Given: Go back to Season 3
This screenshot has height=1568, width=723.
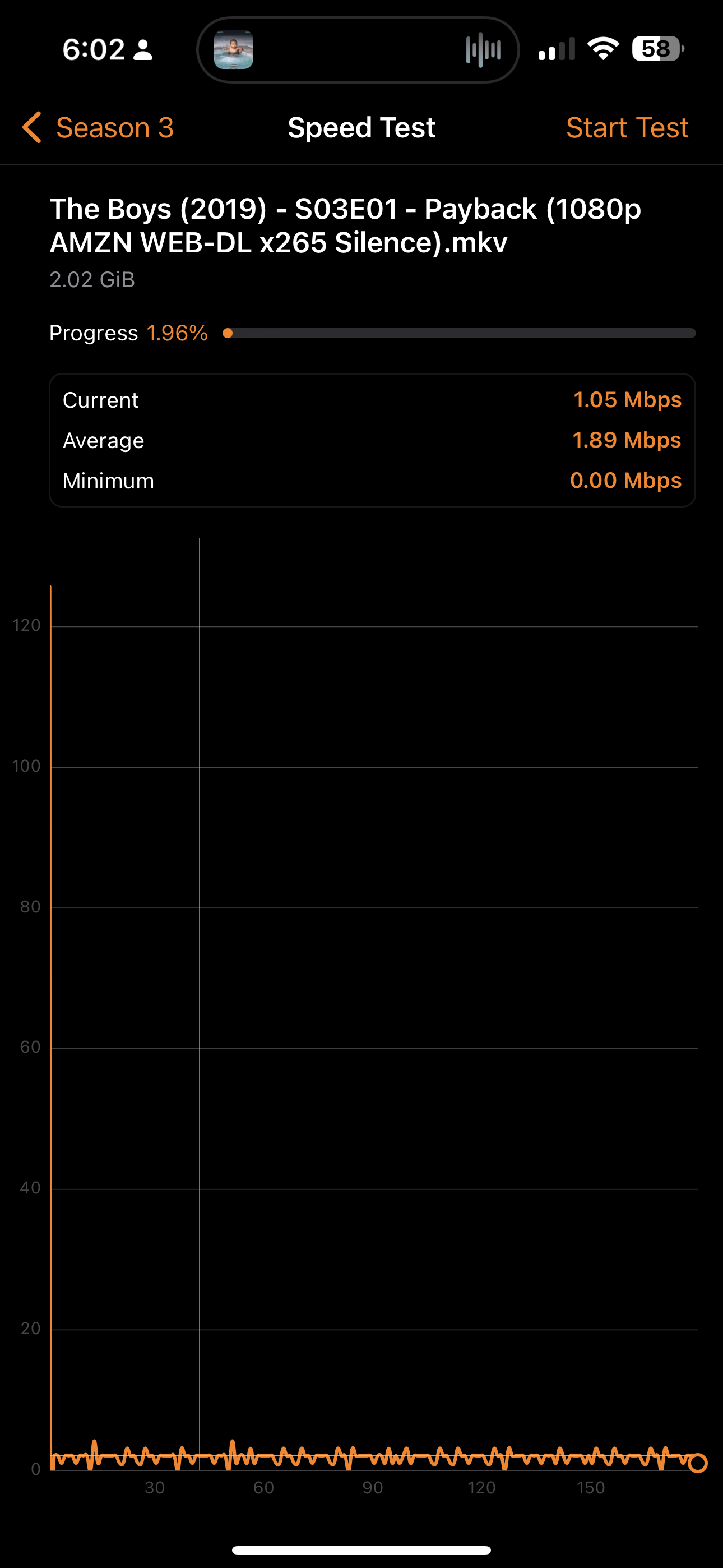Looking at the screenshot, I should 99,128.
